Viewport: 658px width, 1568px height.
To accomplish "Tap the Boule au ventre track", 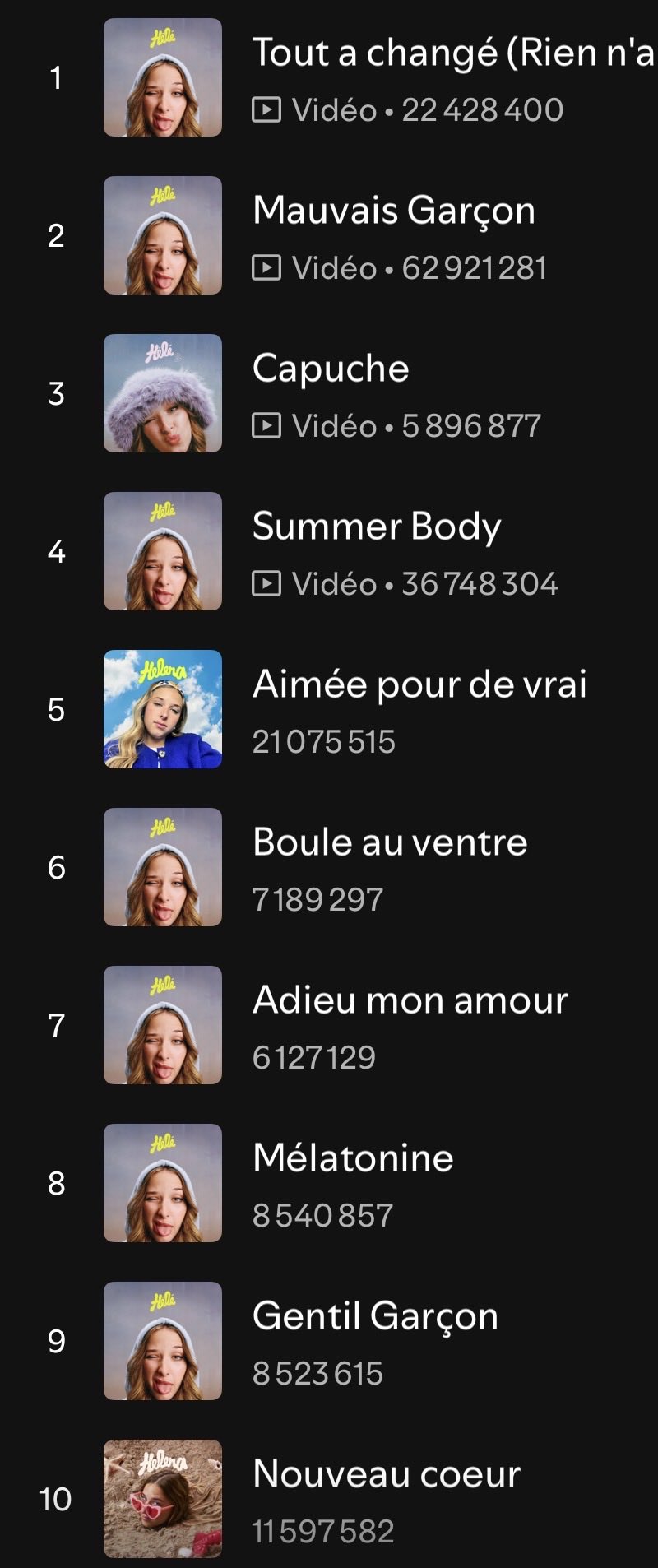I will tap(389, 842).
